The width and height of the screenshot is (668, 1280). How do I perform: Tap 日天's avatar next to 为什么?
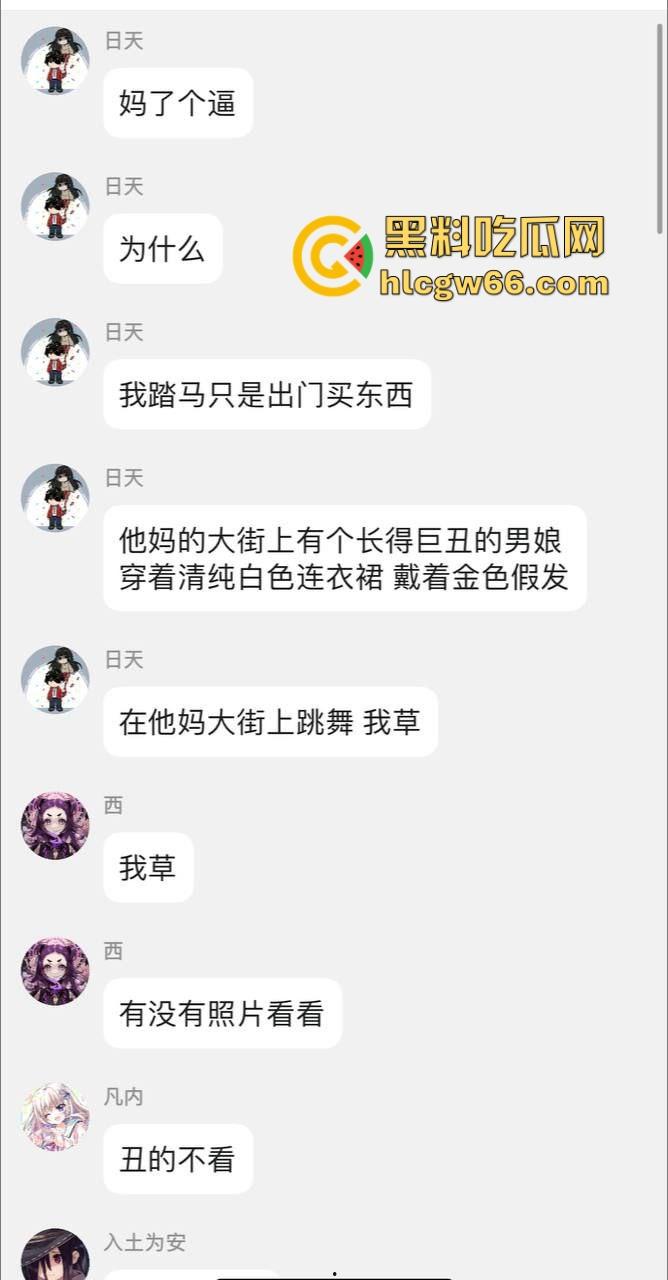pos(55,207)
